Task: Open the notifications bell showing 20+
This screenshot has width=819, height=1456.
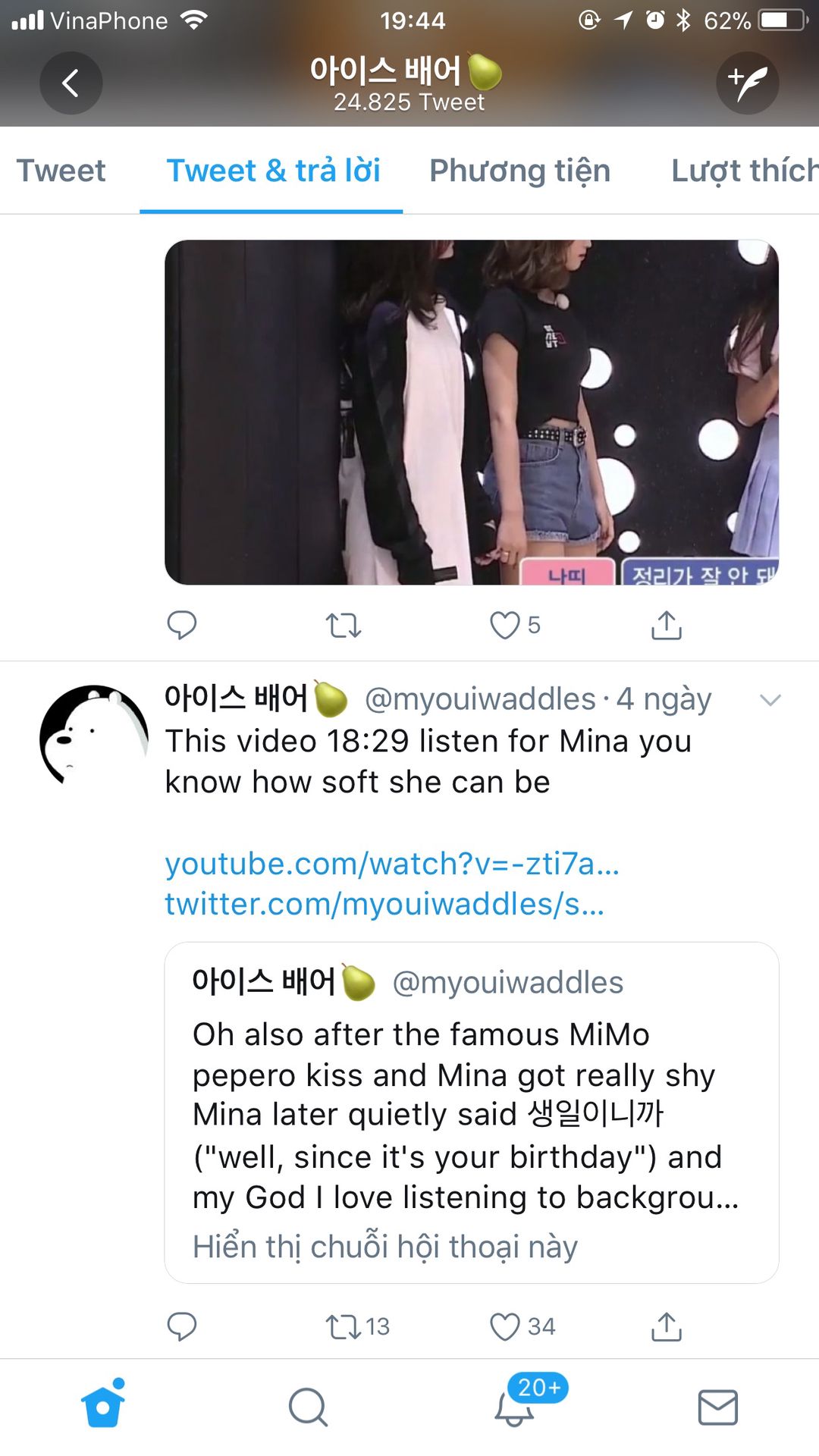Action: coord(515,1407)
